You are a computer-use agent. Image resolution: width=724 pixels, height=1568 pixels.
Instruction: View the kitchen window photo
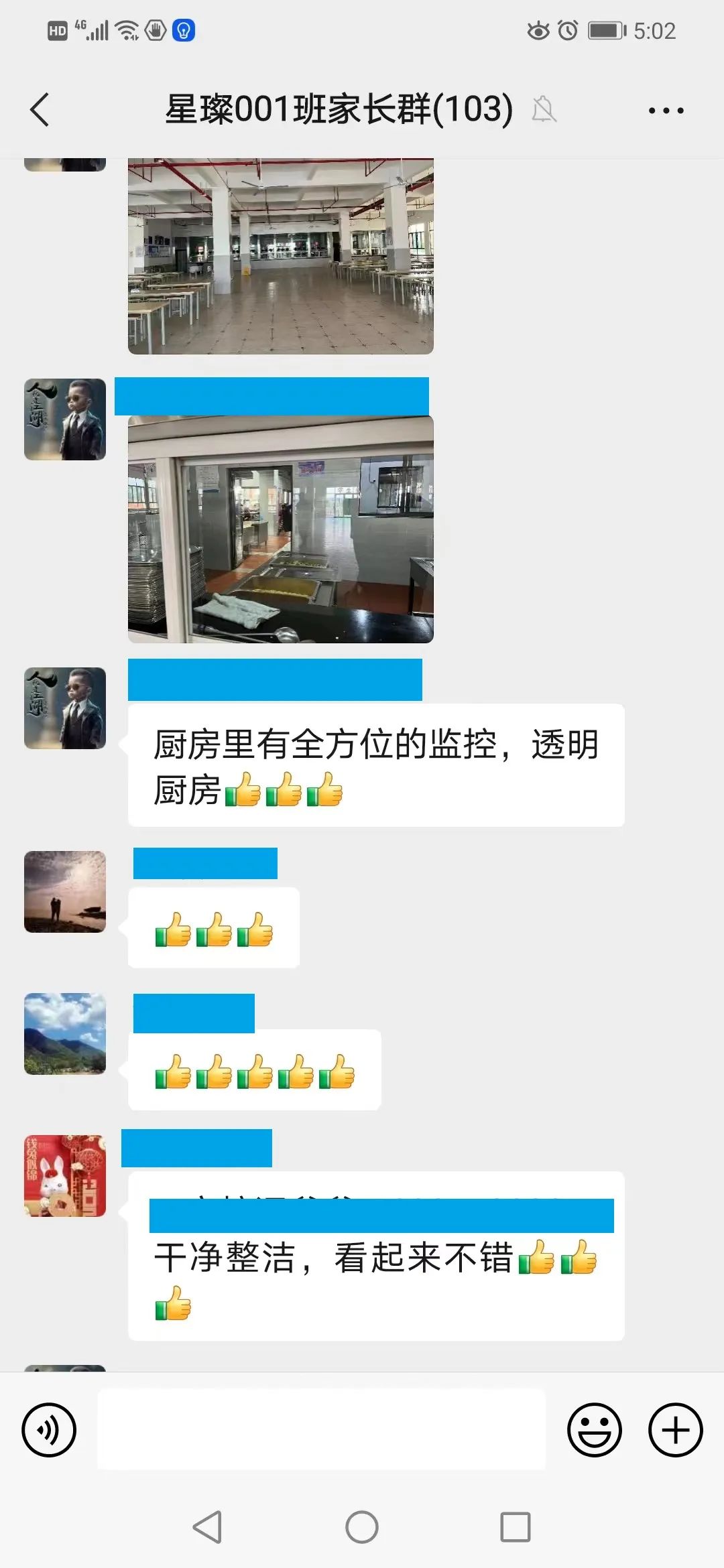280,529
